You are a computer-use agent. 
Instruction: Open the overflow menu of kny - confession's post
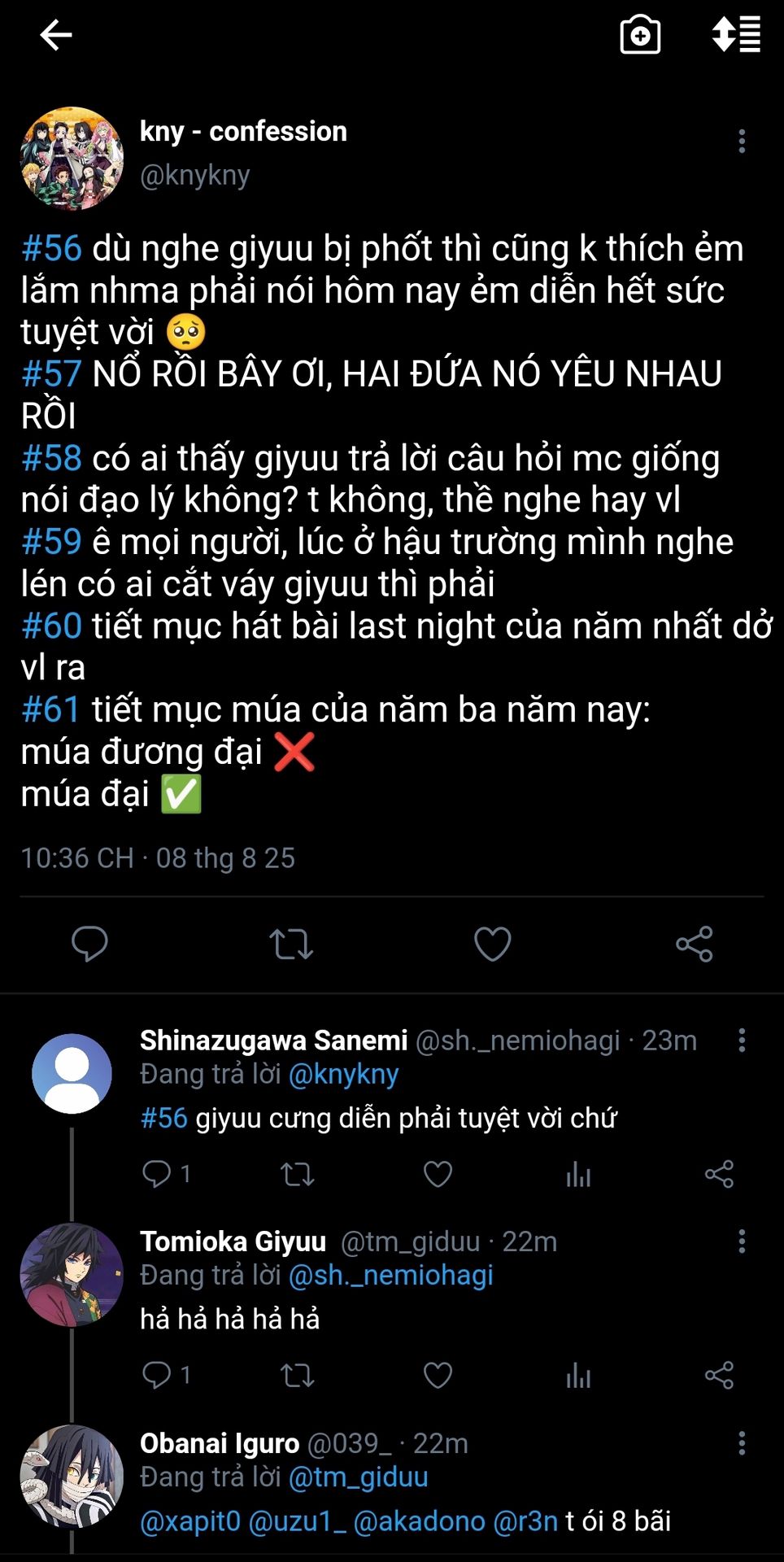[x=741, y=141]
